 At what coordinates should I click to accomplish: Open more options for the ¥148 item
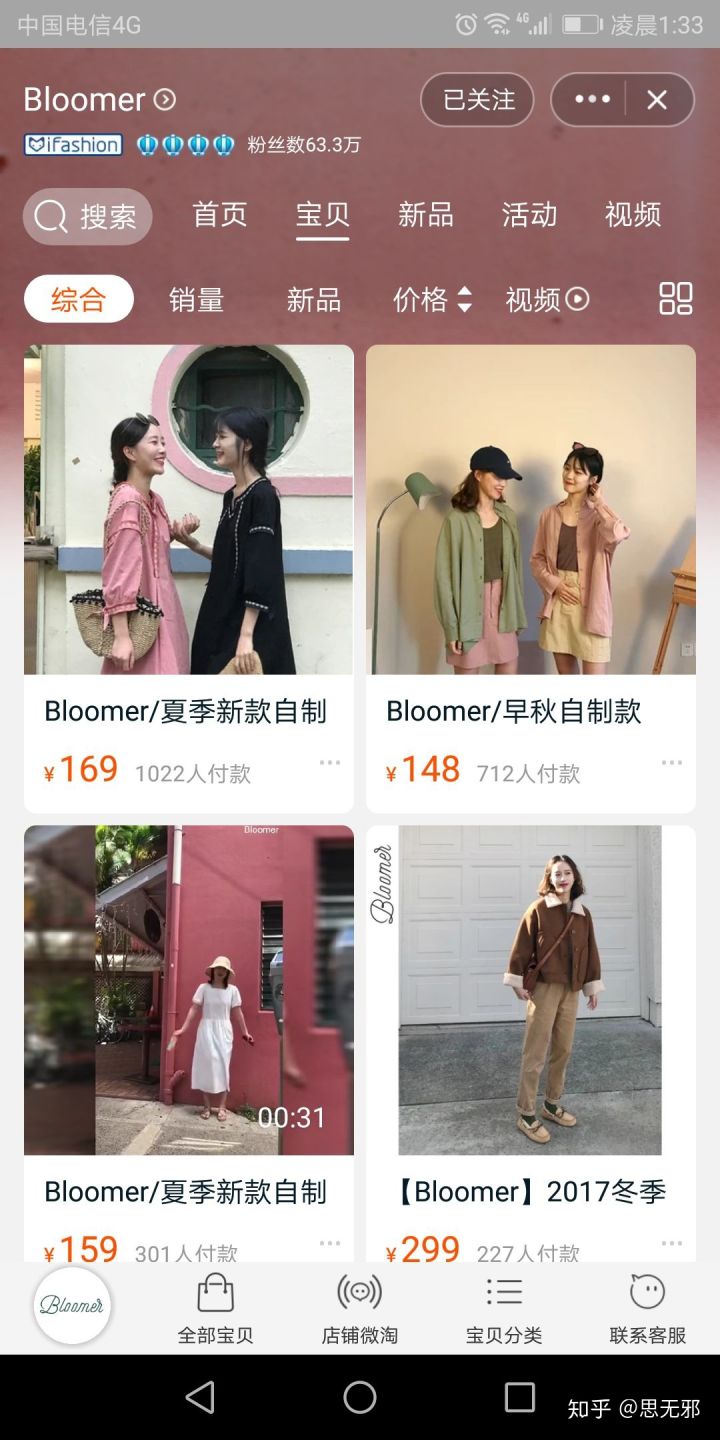pos(671,763)
